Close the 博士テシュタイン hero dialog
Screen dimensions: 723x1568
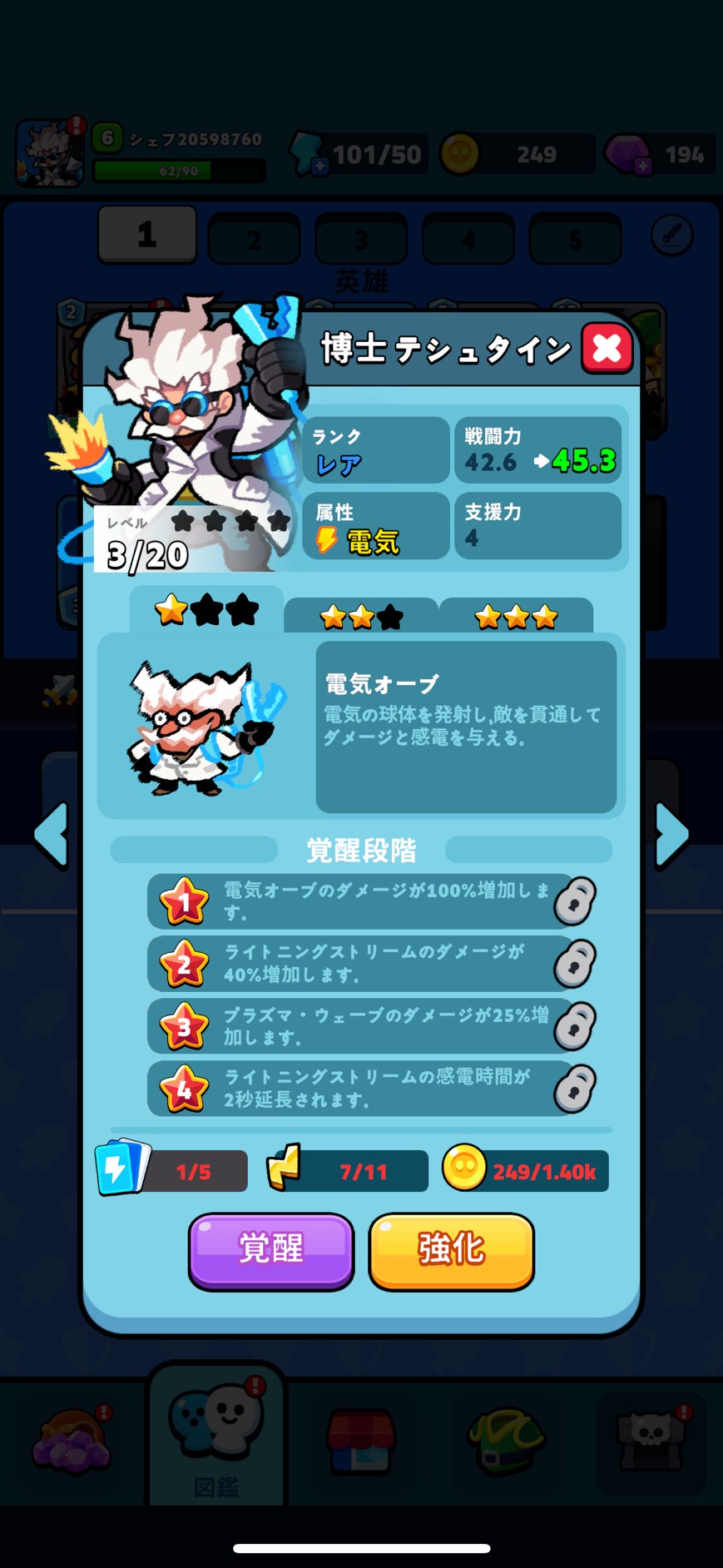tap(607, 348)
